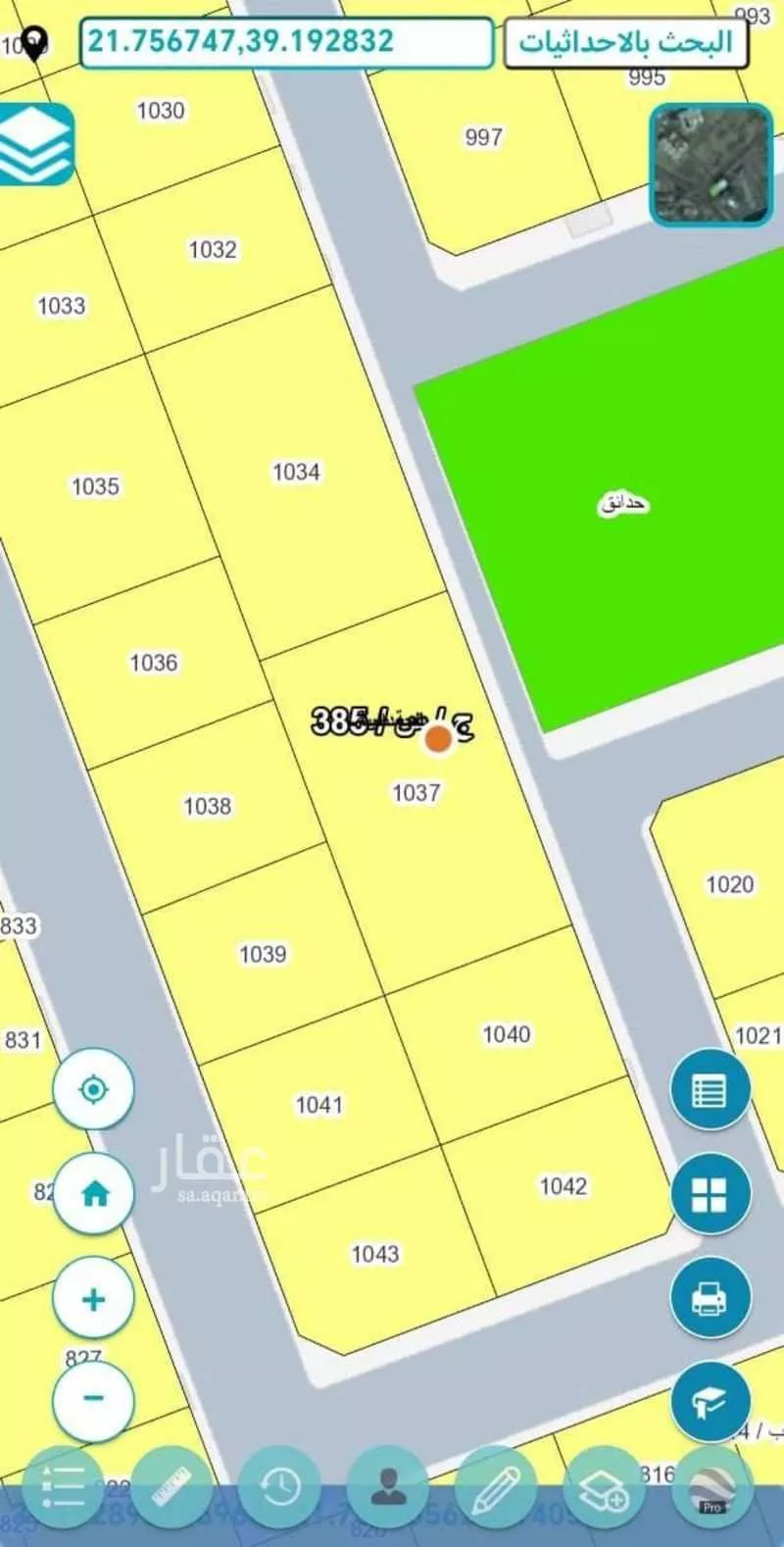Viewport: 784px width, 1547px height.
Task: Switch to the satellite imagery basemap
Action: 711,165
